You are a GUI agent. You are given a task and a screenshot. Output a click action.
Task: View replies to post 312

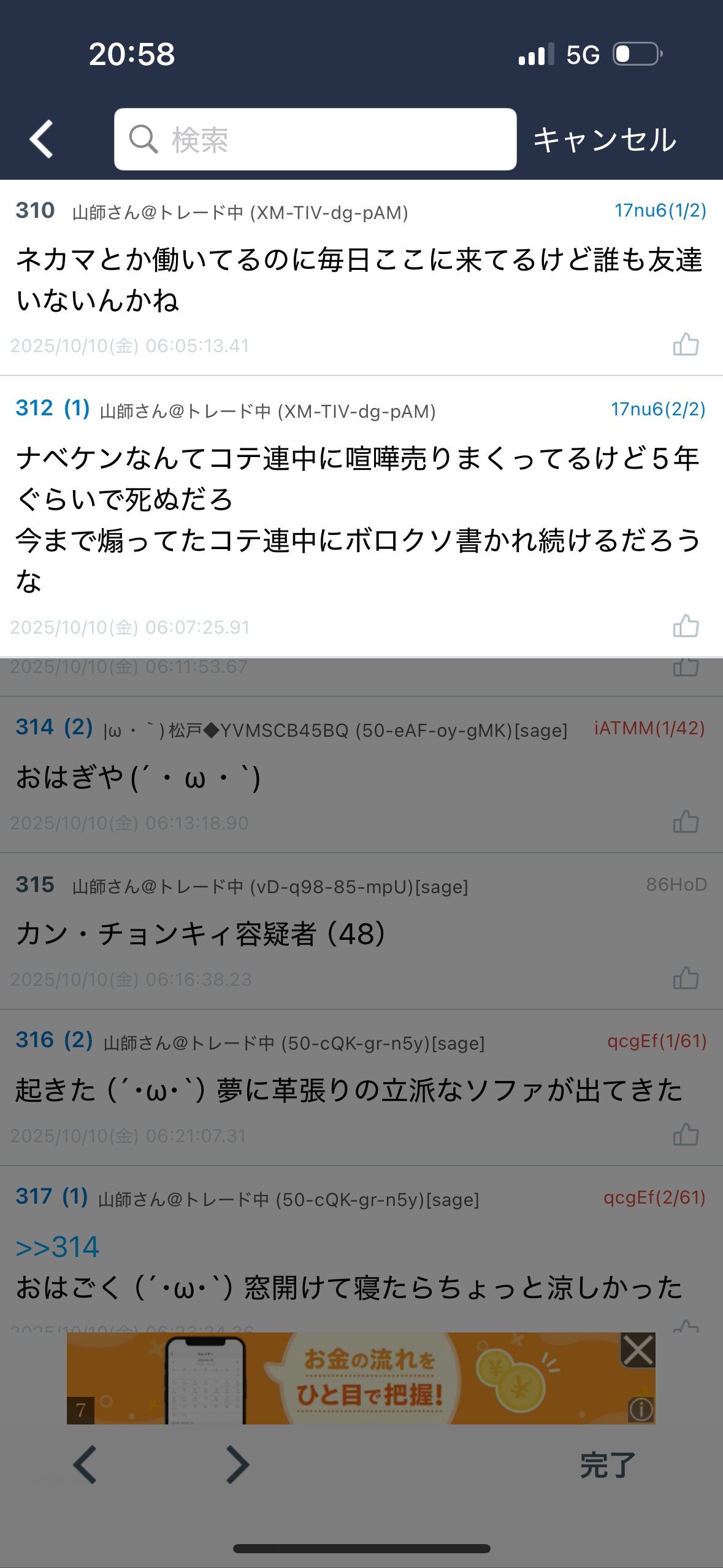[77, 408]
